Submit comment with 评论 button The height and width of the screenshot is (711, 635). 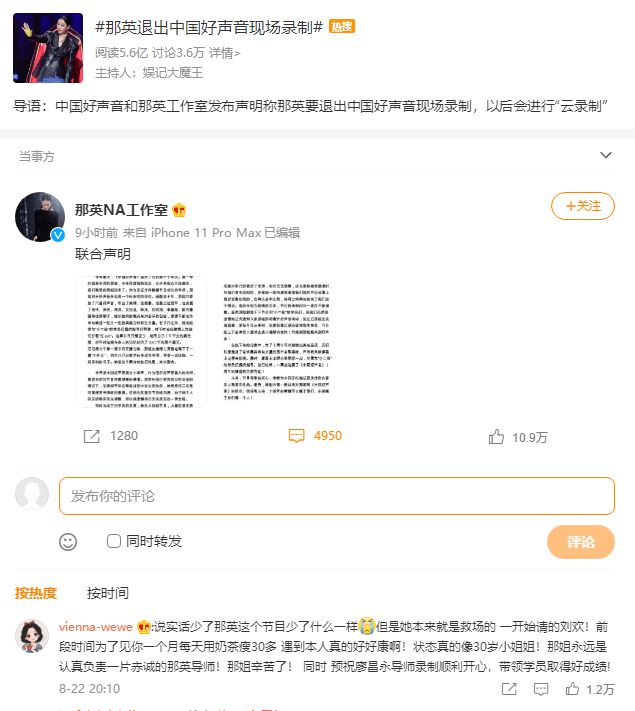click(580, 541)
